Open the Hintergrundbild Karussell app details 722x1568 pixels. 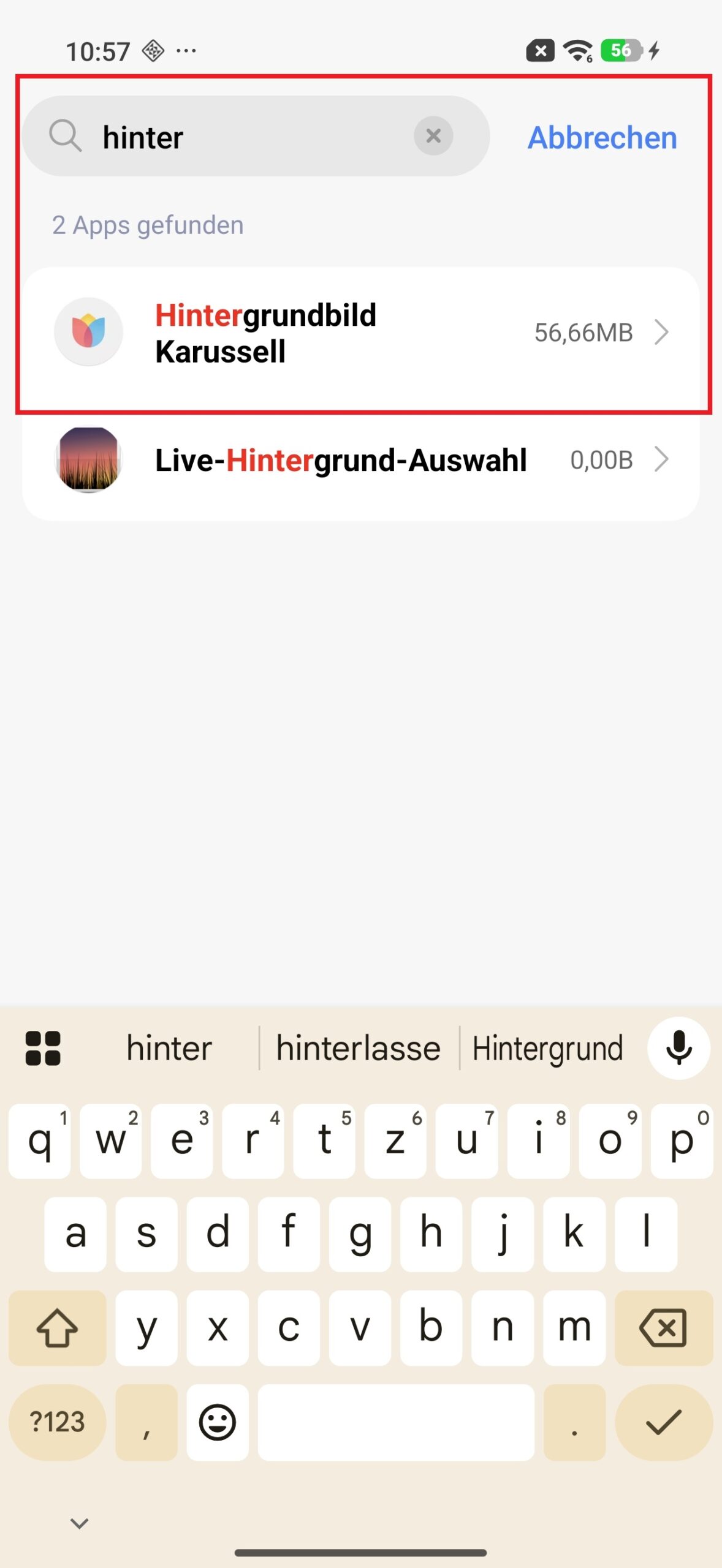(x=360, y=333)
